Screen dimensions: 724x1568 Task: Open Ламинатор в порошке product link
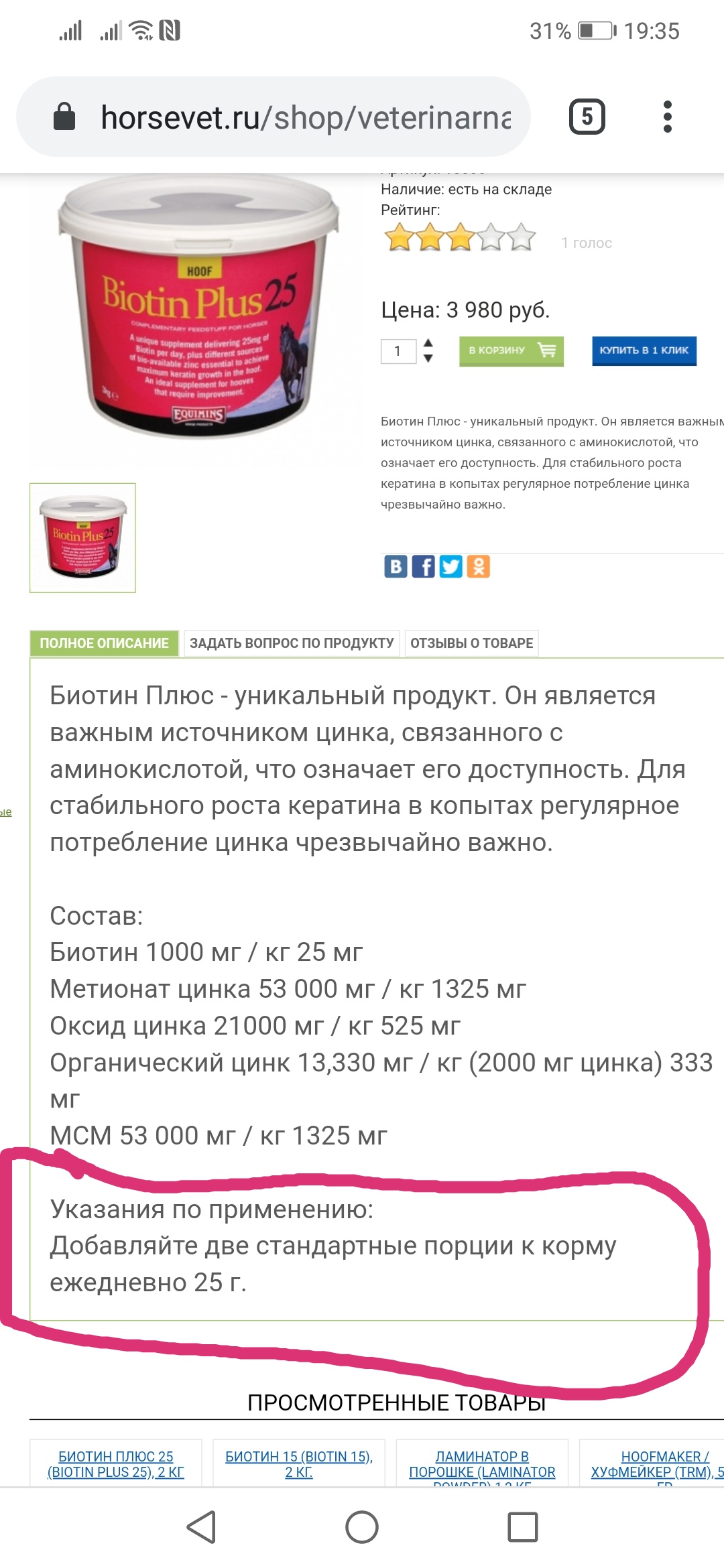coord(482,1464)
